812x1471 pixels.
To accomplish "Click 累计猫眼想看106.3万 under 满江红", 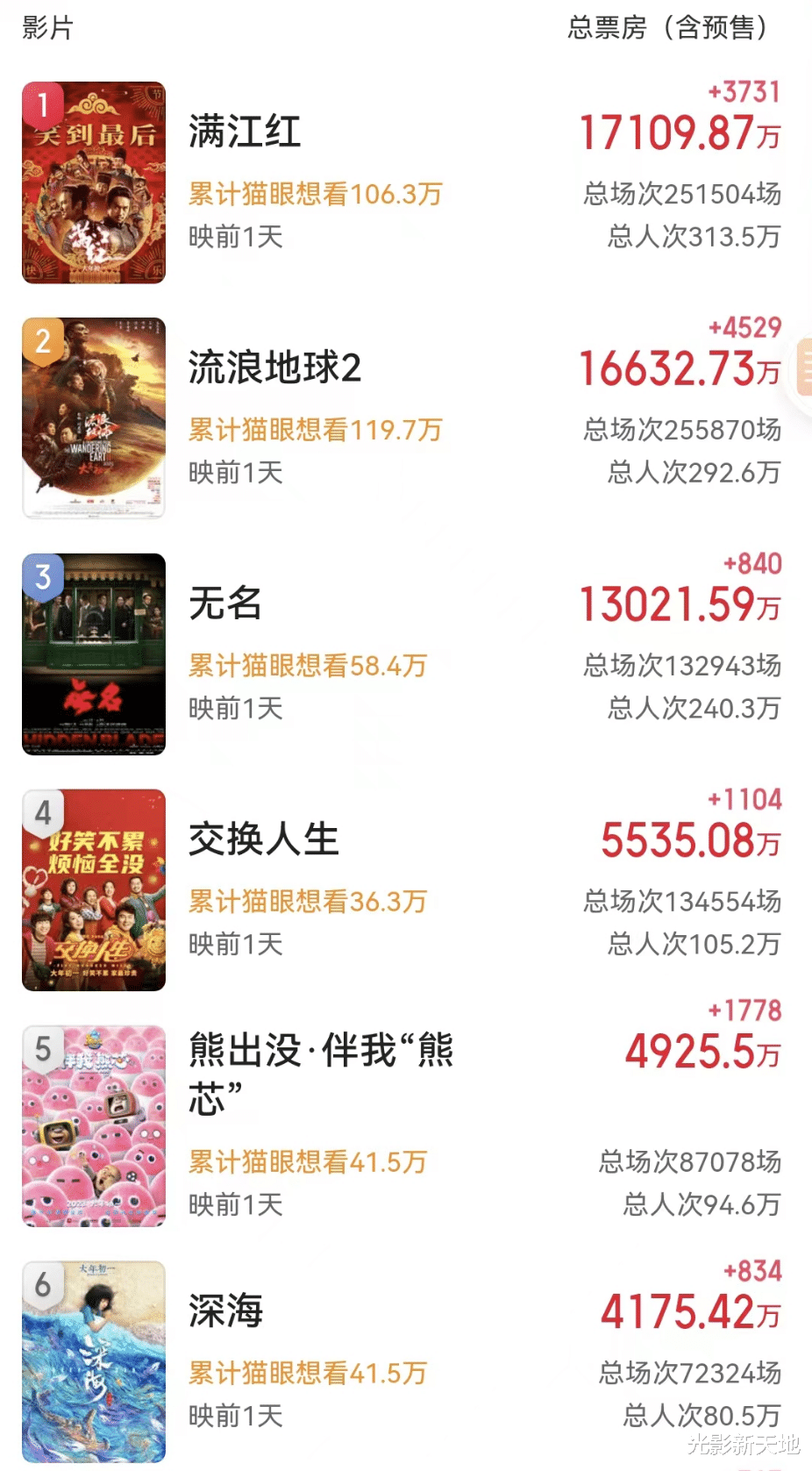I will coord(313,193).
